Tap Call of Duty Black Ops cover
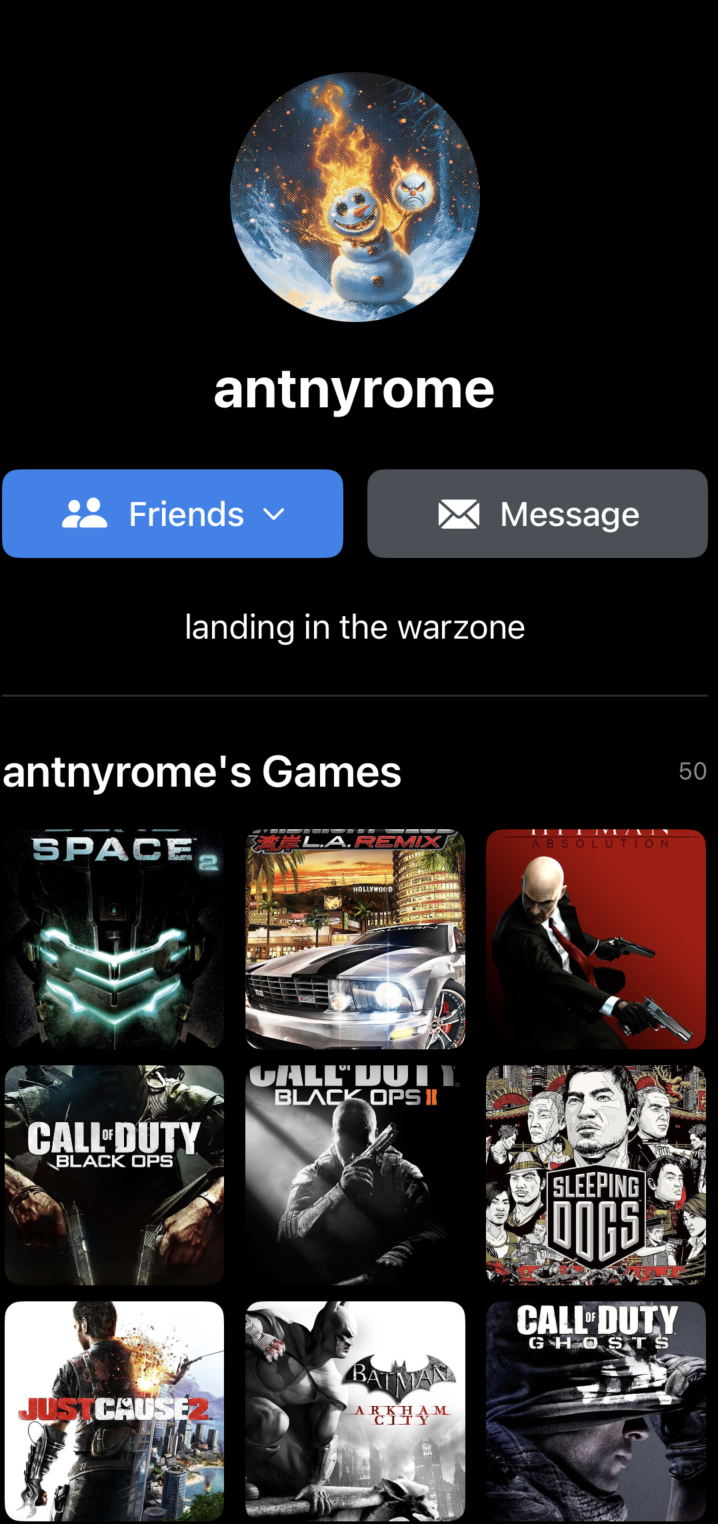This screenshot has height=1524, width=718. (114, 1175)
